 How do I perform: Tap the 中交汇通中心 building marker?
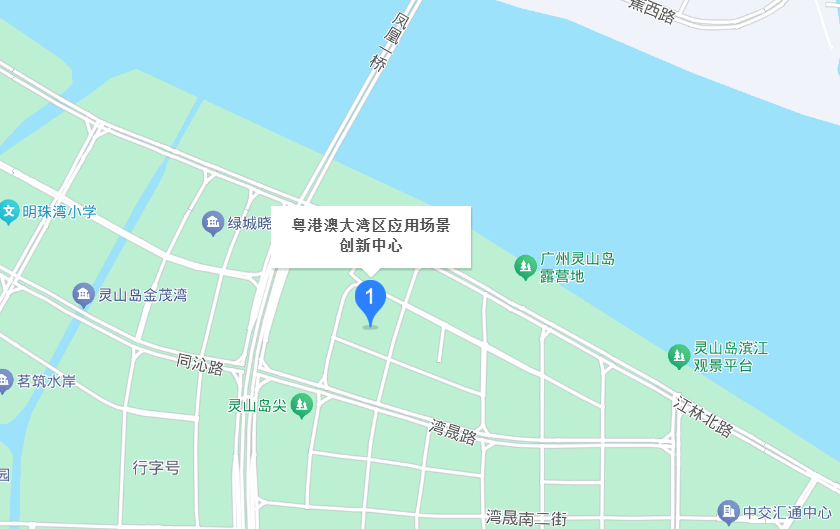point(729,512)
